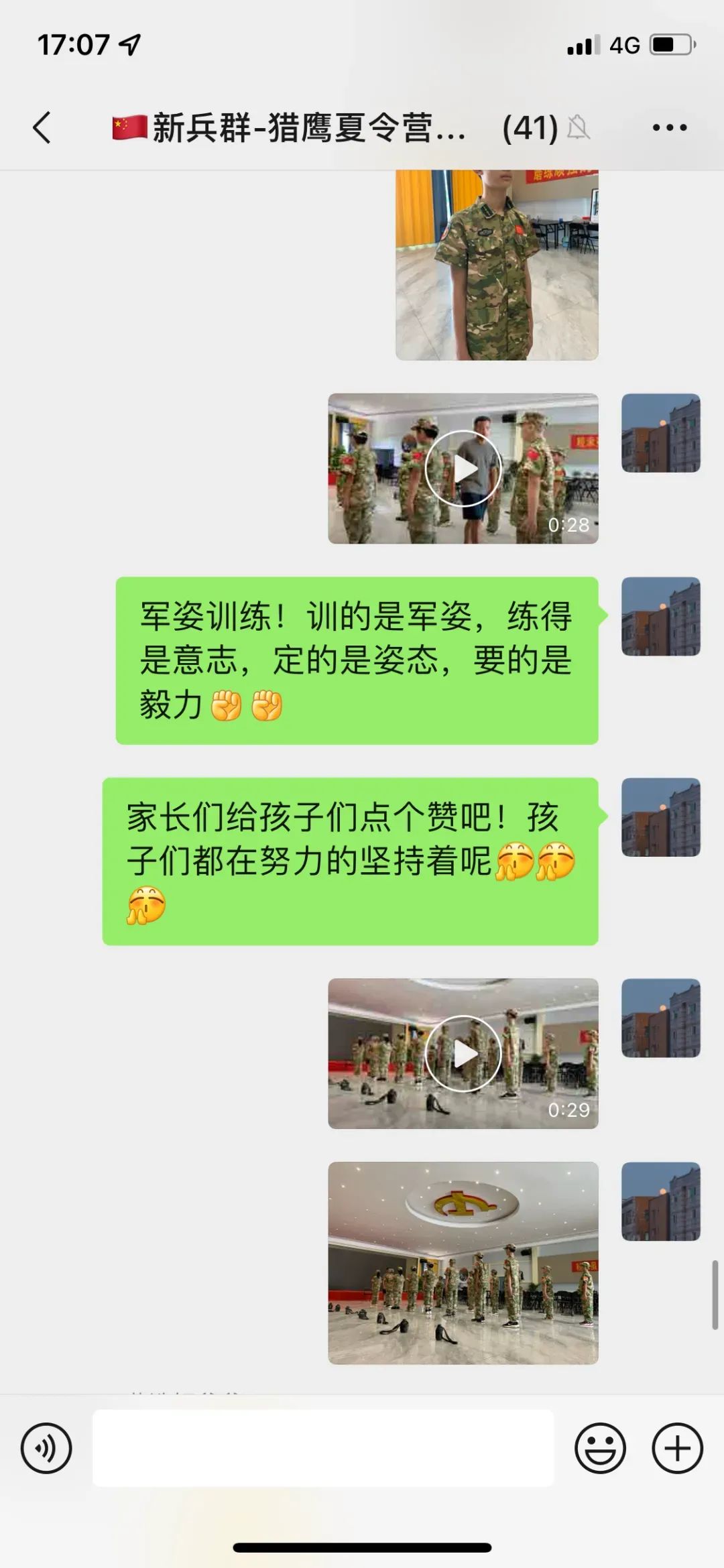Open the group chat's more options menu
Screen dimensions: 724x1568
tap(669, 127)
